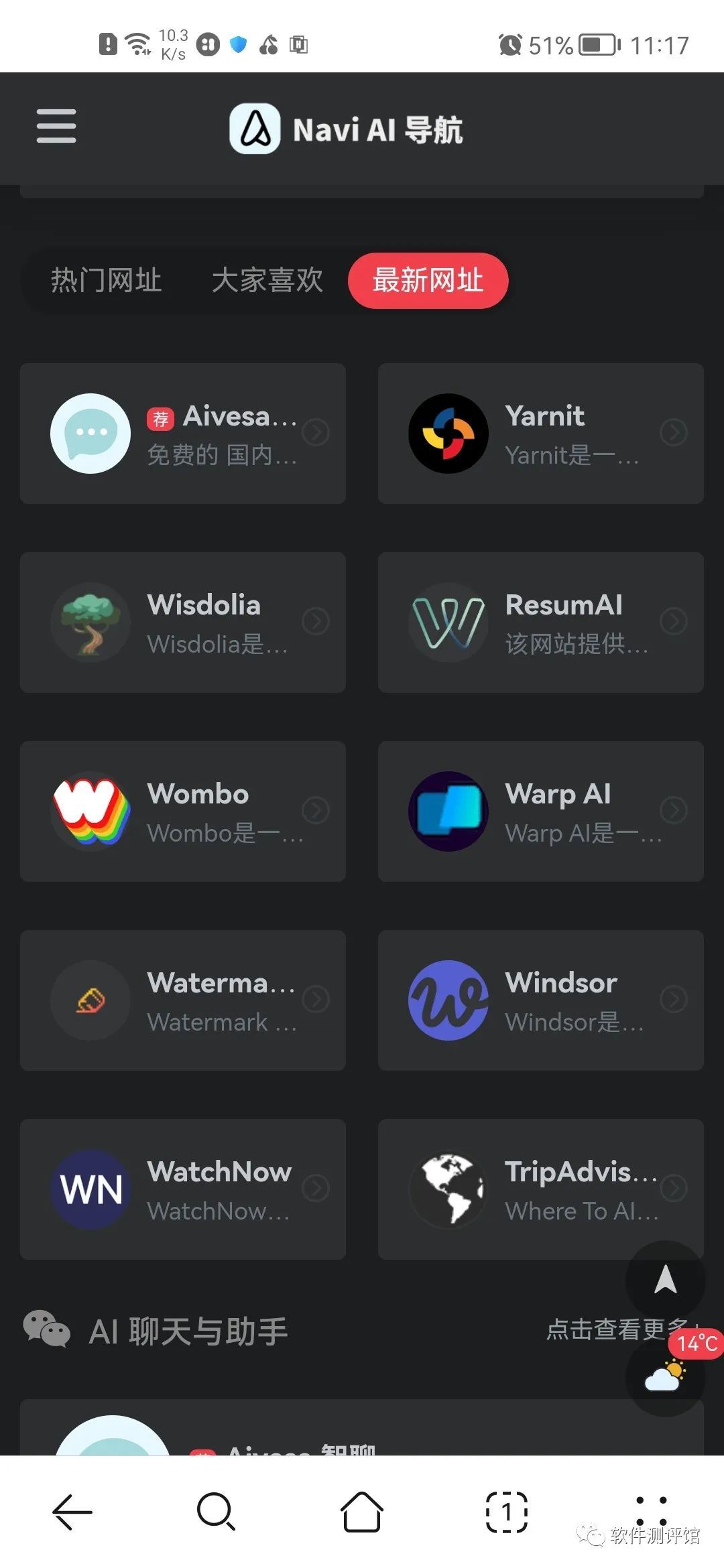Open the ResumAI card

click(540, 623)
